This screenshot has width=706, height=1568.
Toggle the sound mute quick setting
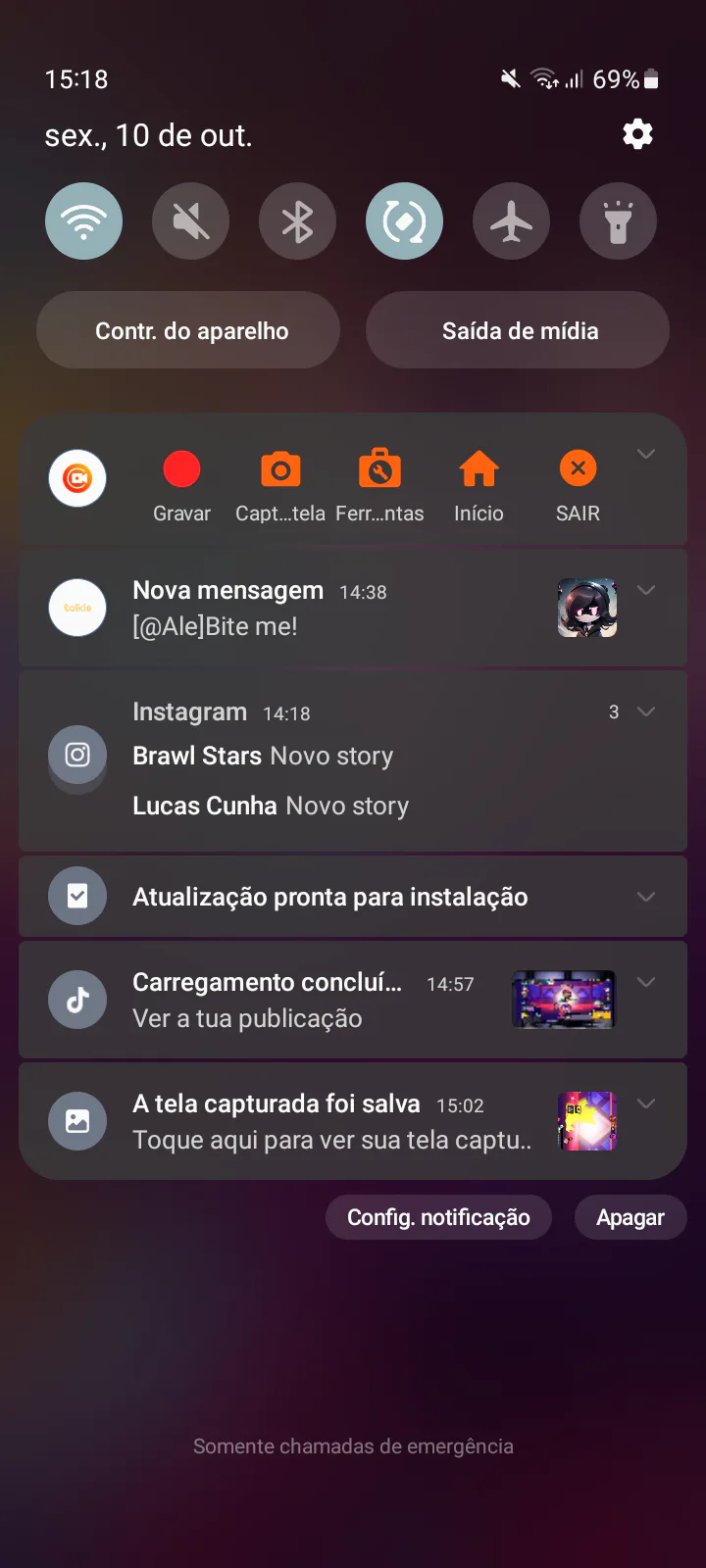[190, 221]
